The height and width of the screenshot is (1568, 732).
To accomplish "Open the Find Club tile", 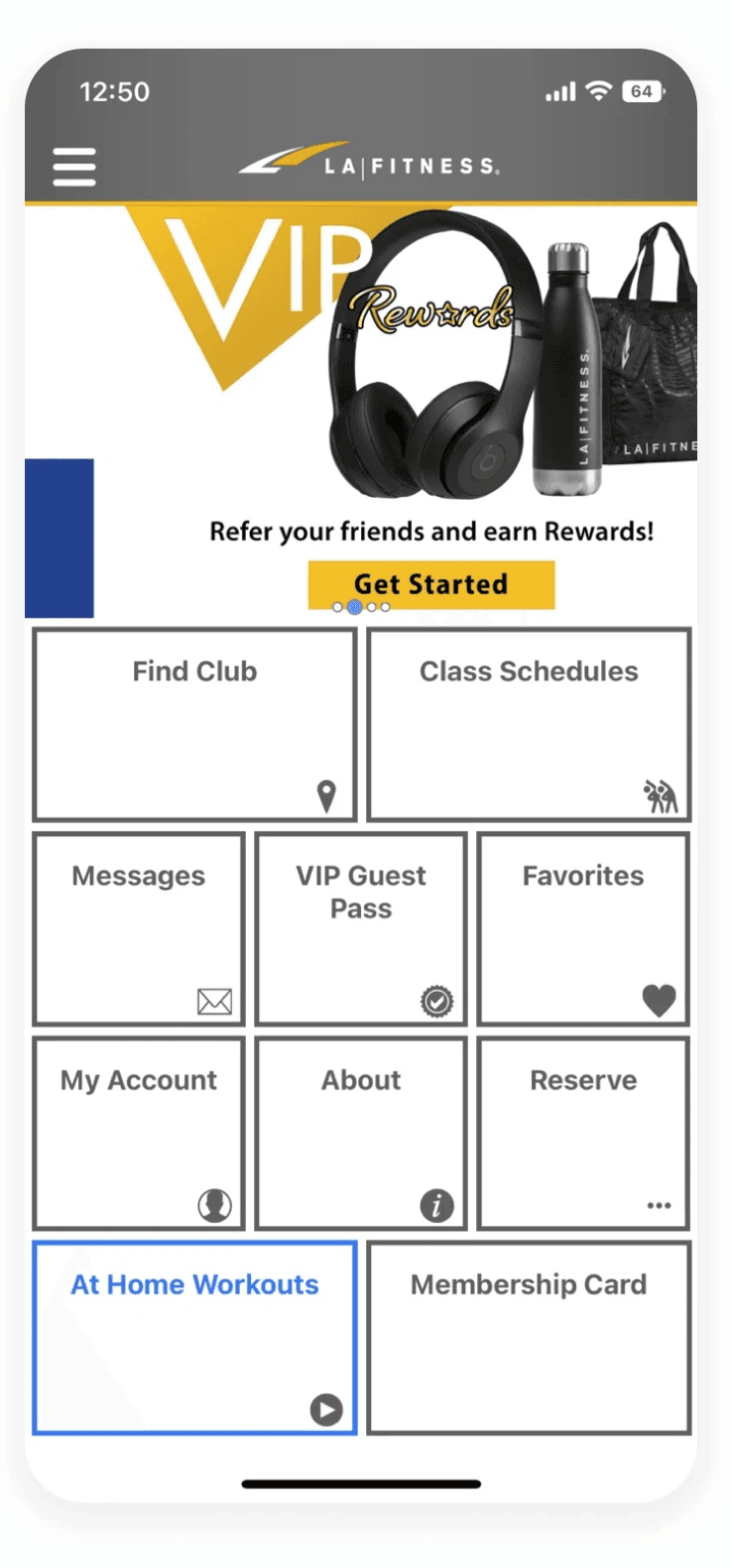I will pyautogui.click(x=194, y=724).
